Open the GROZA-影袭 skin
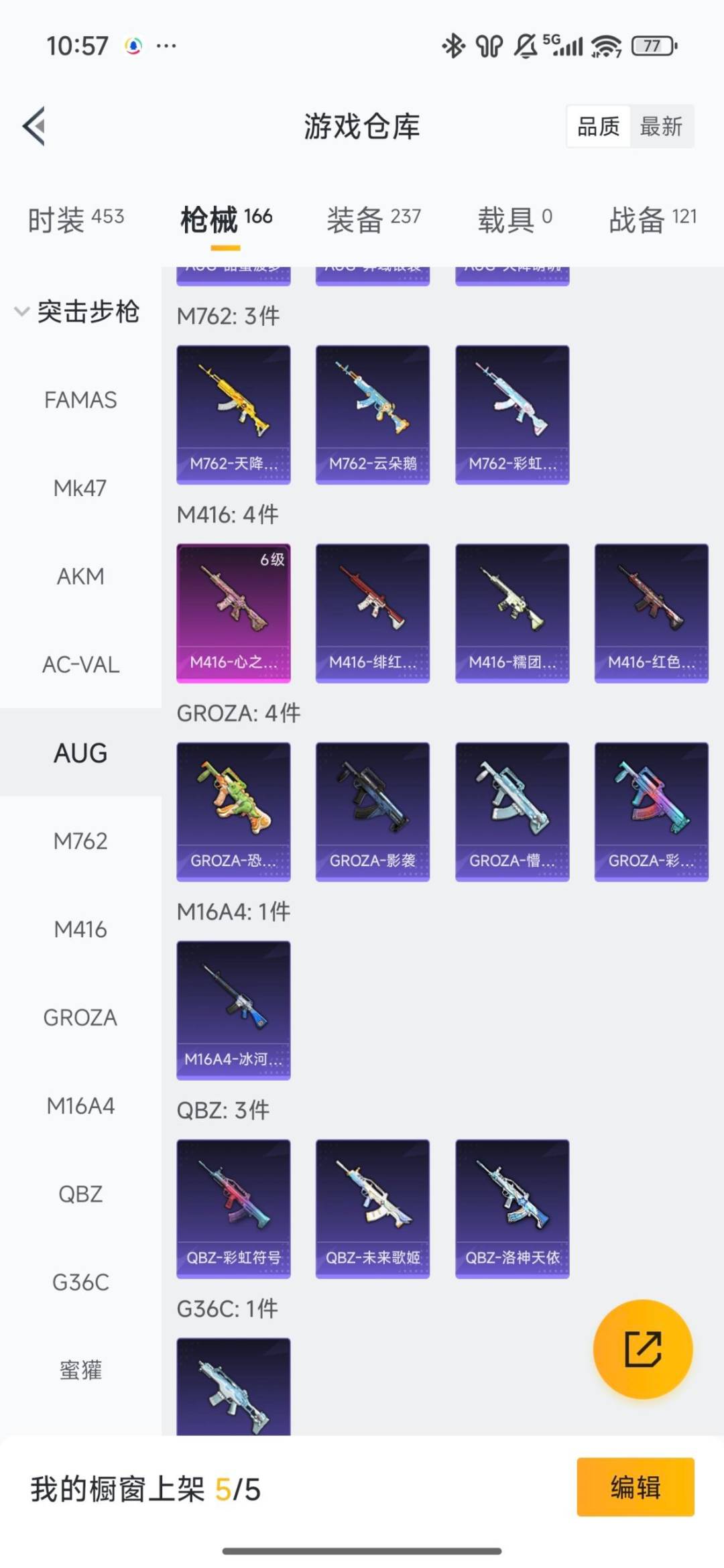The width and height of the screenshot is (724, 1568). click(373, 810)
